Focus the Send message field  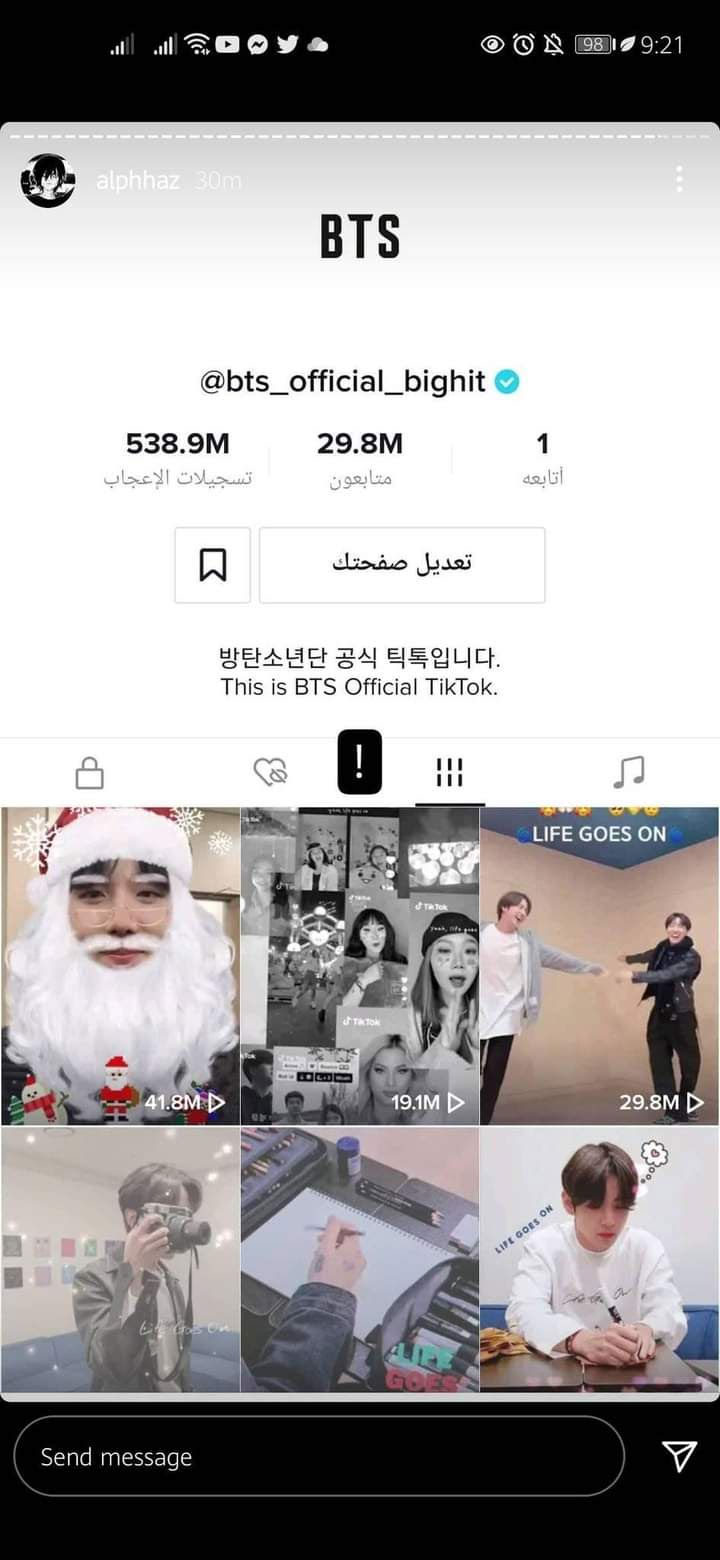319,1456
